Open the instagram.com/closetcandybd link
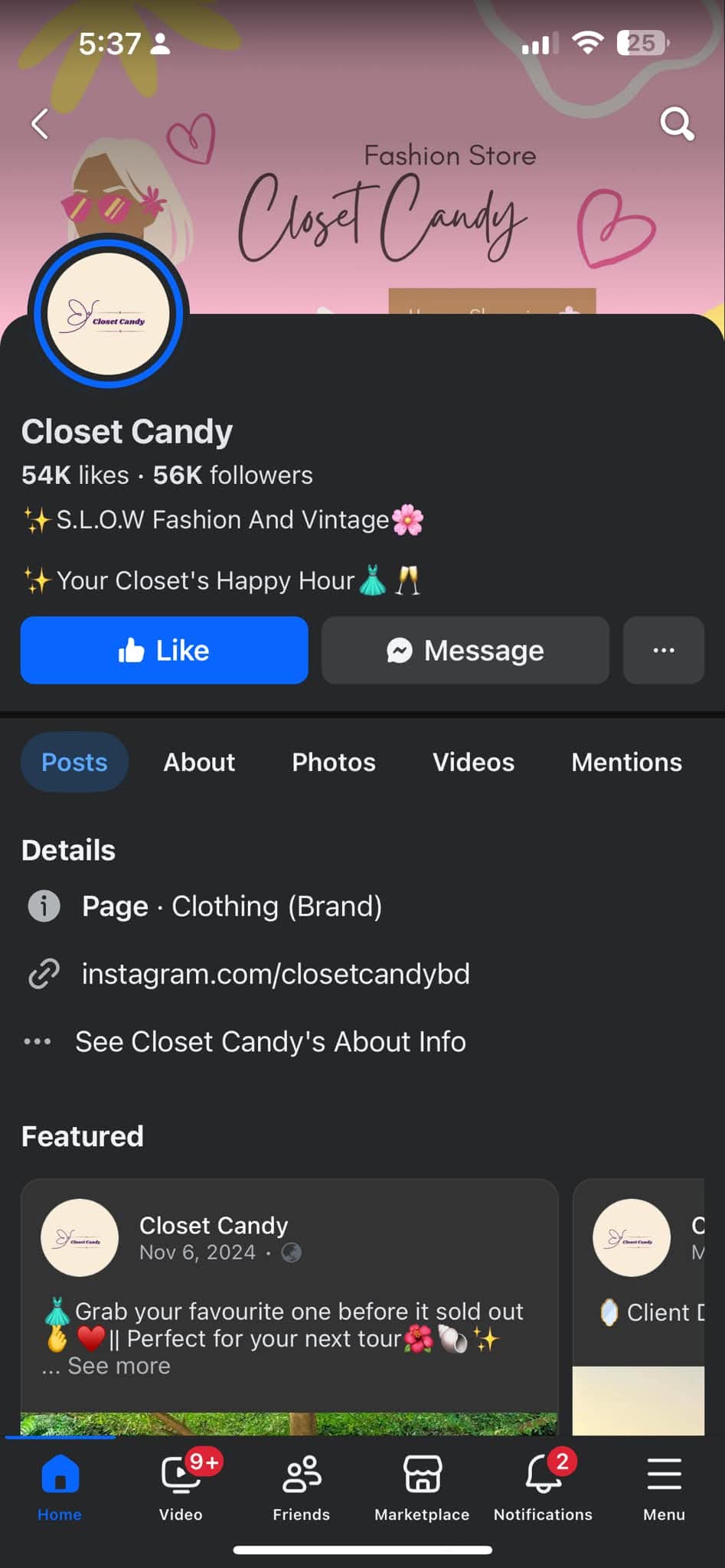The height and width of the screenshot is (1568, 725). (276, 974)
